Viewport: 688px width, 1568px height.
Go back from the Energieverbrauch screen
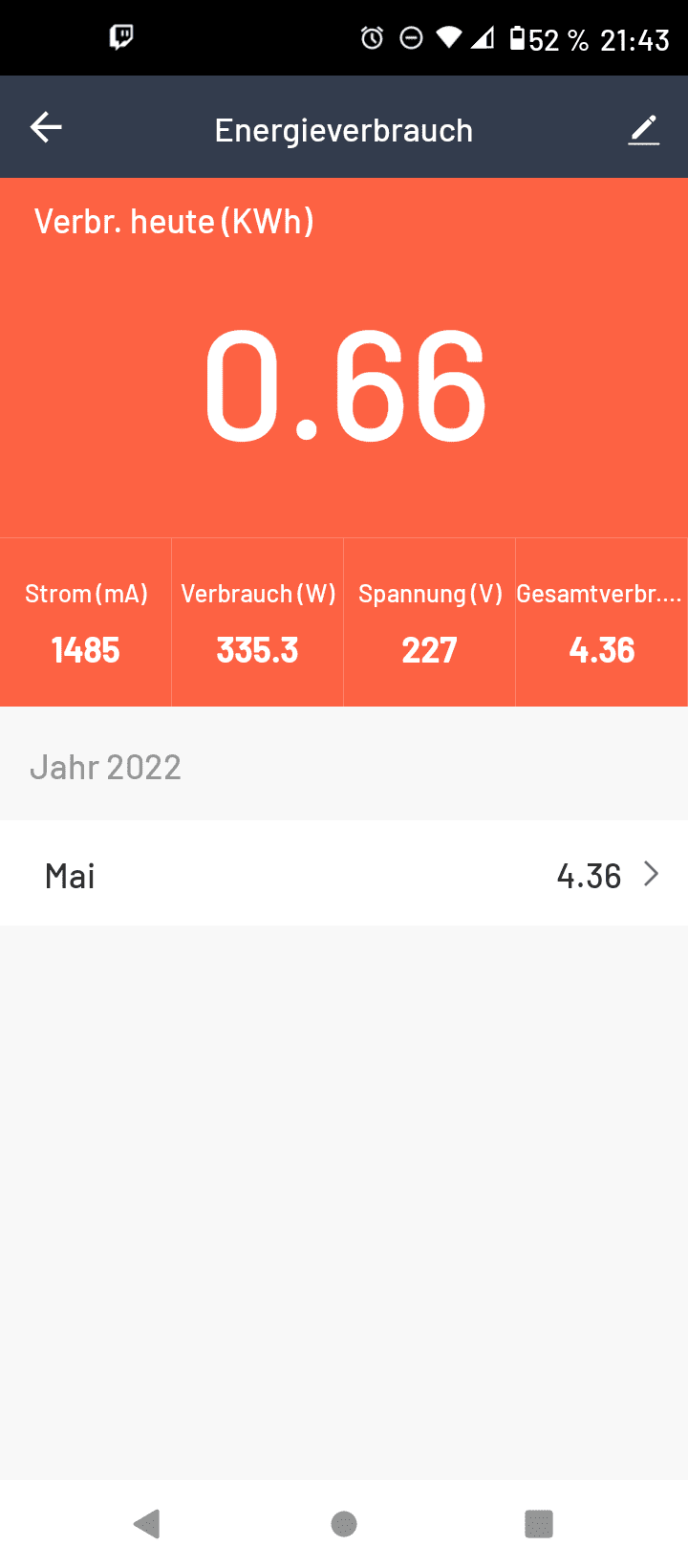pos(46,127)
